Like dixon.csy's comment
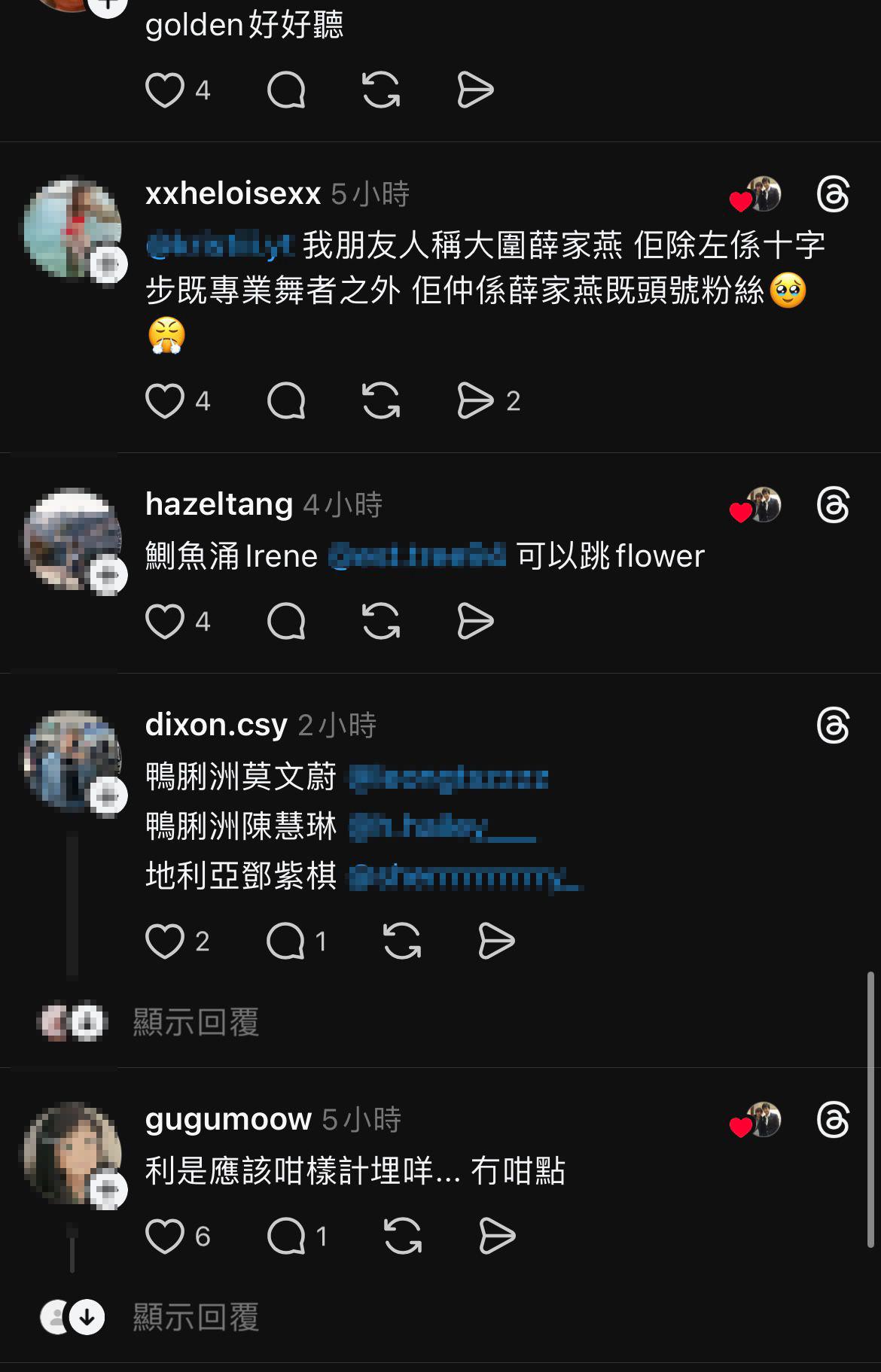The width and height of the screenshot is (881, 1372). coord(165,942)
